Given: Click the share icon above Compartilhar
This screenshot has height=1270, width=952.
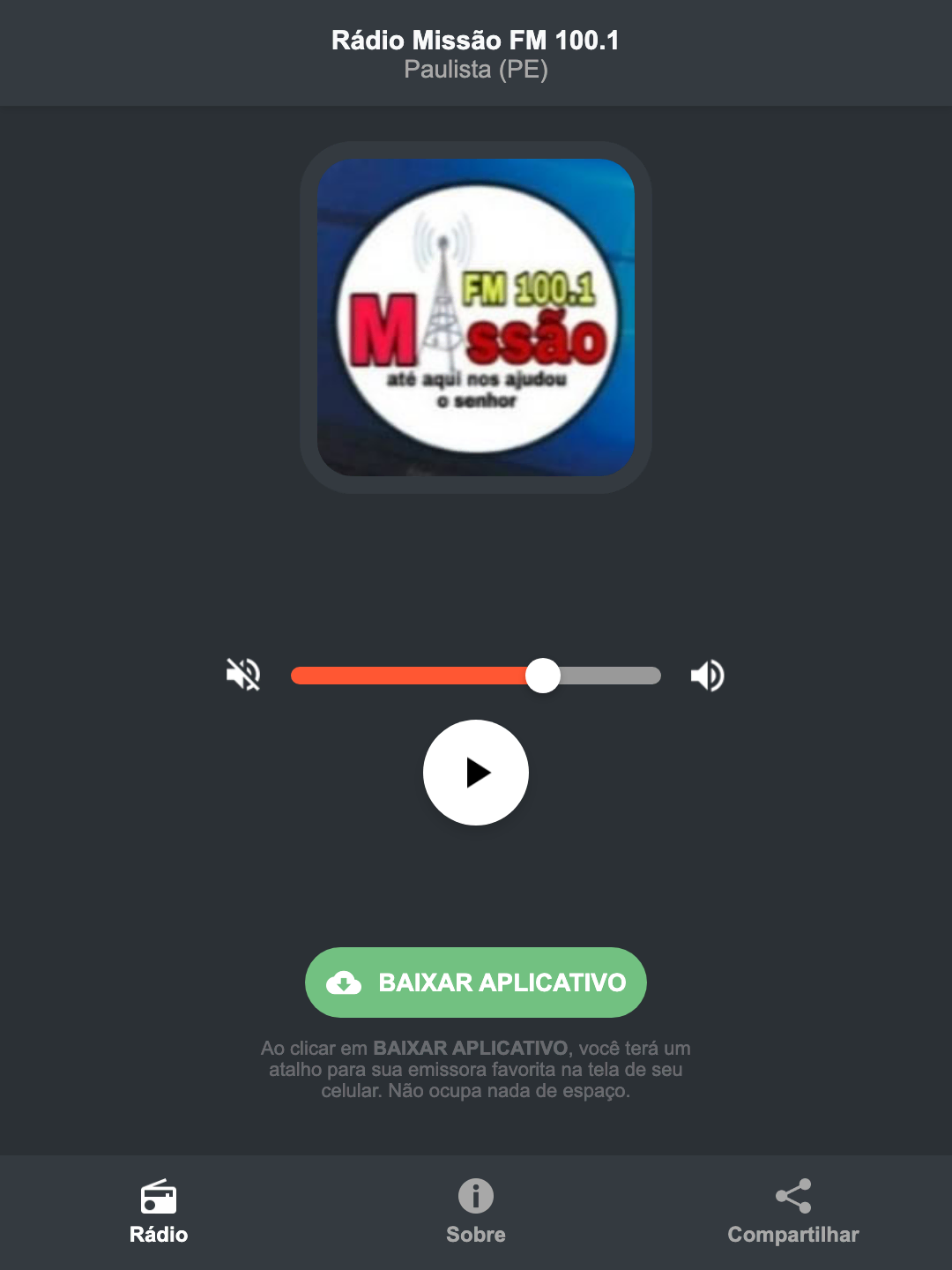Looking at the screenshot, I should pos(792,1198).
